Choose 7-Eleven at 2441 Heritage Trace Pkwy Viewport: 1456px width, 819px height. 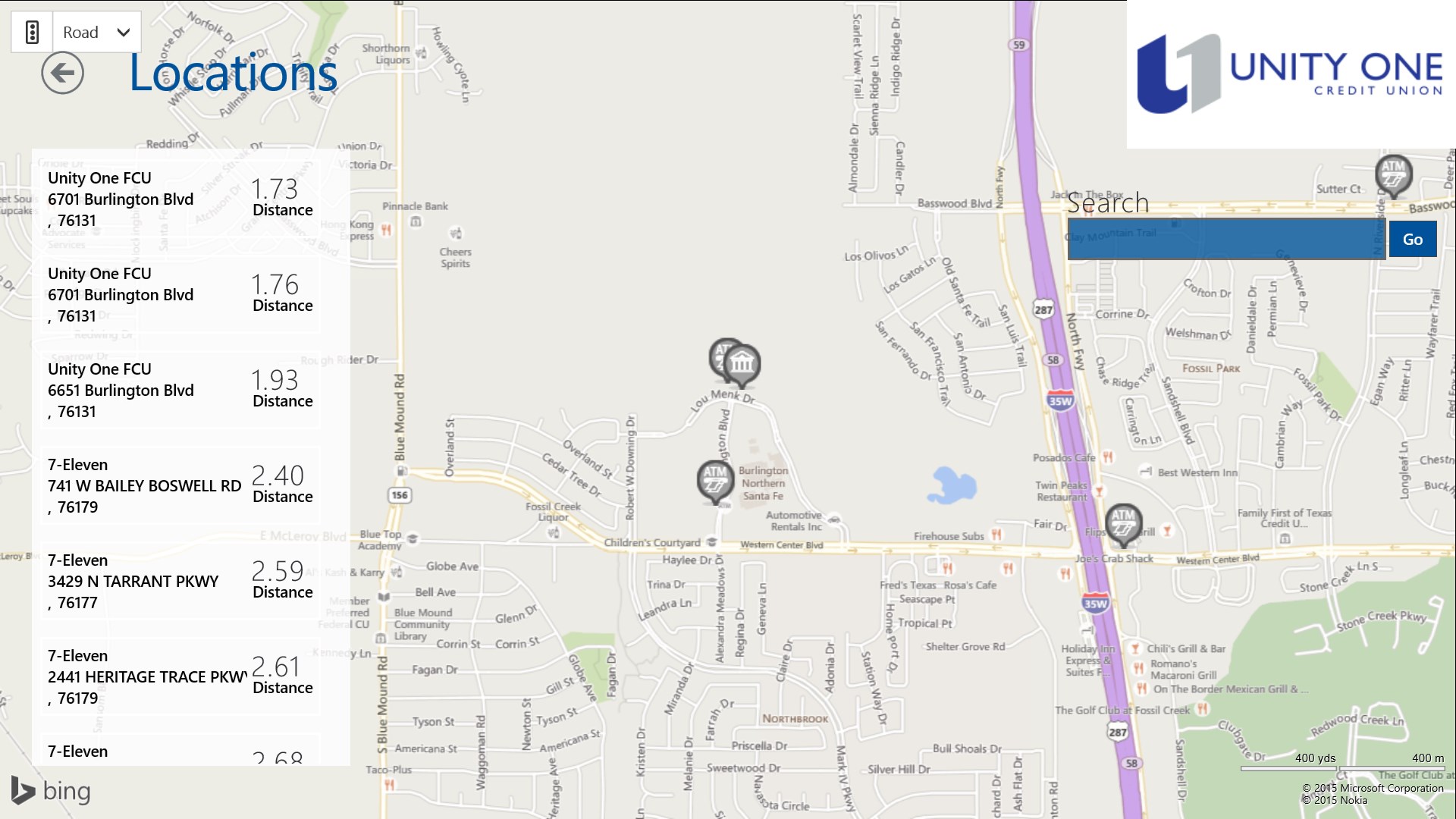point(180,677)
